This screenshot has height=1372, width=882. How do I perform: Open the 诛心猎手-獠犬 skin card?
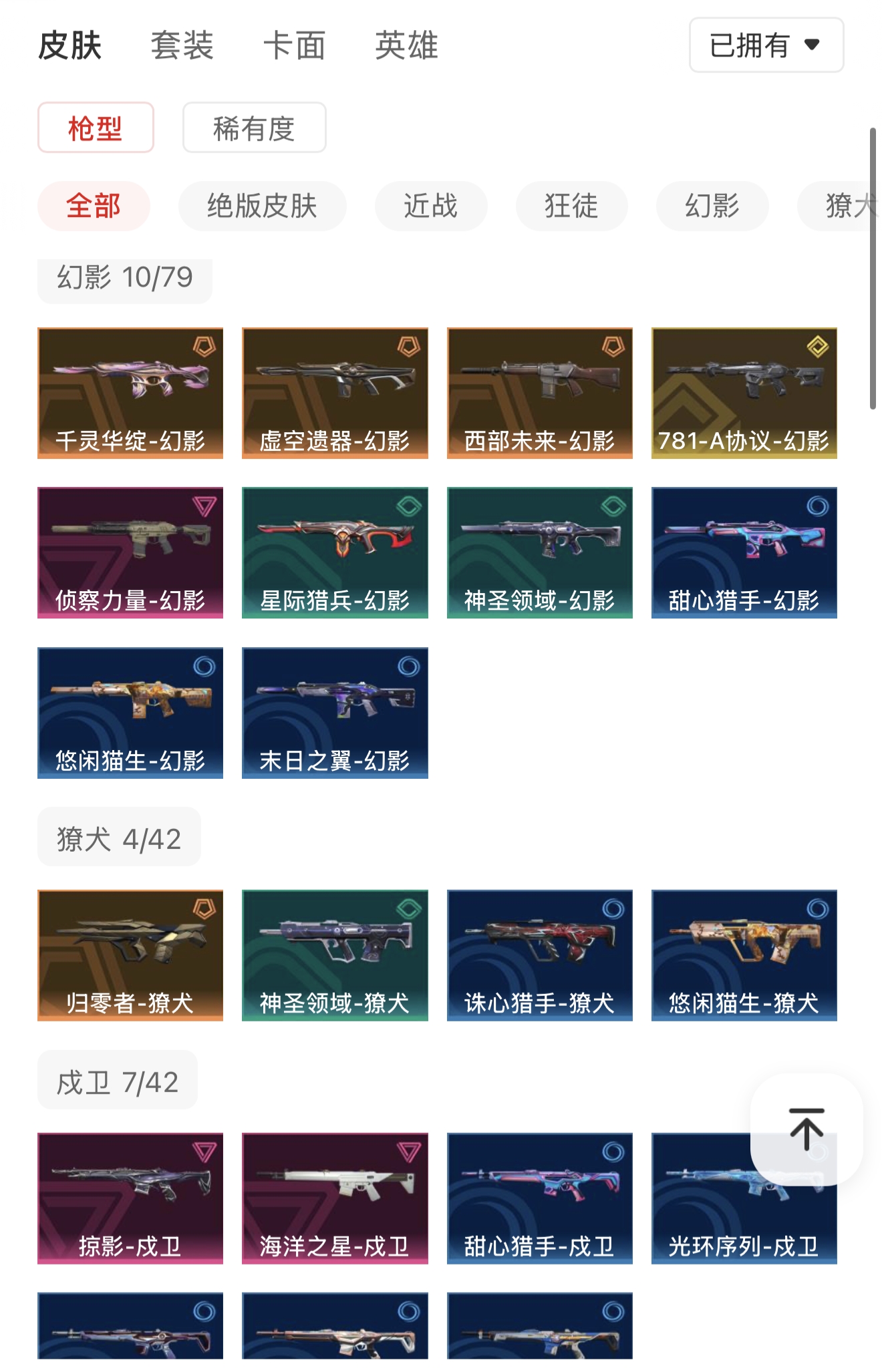[539, 955]
